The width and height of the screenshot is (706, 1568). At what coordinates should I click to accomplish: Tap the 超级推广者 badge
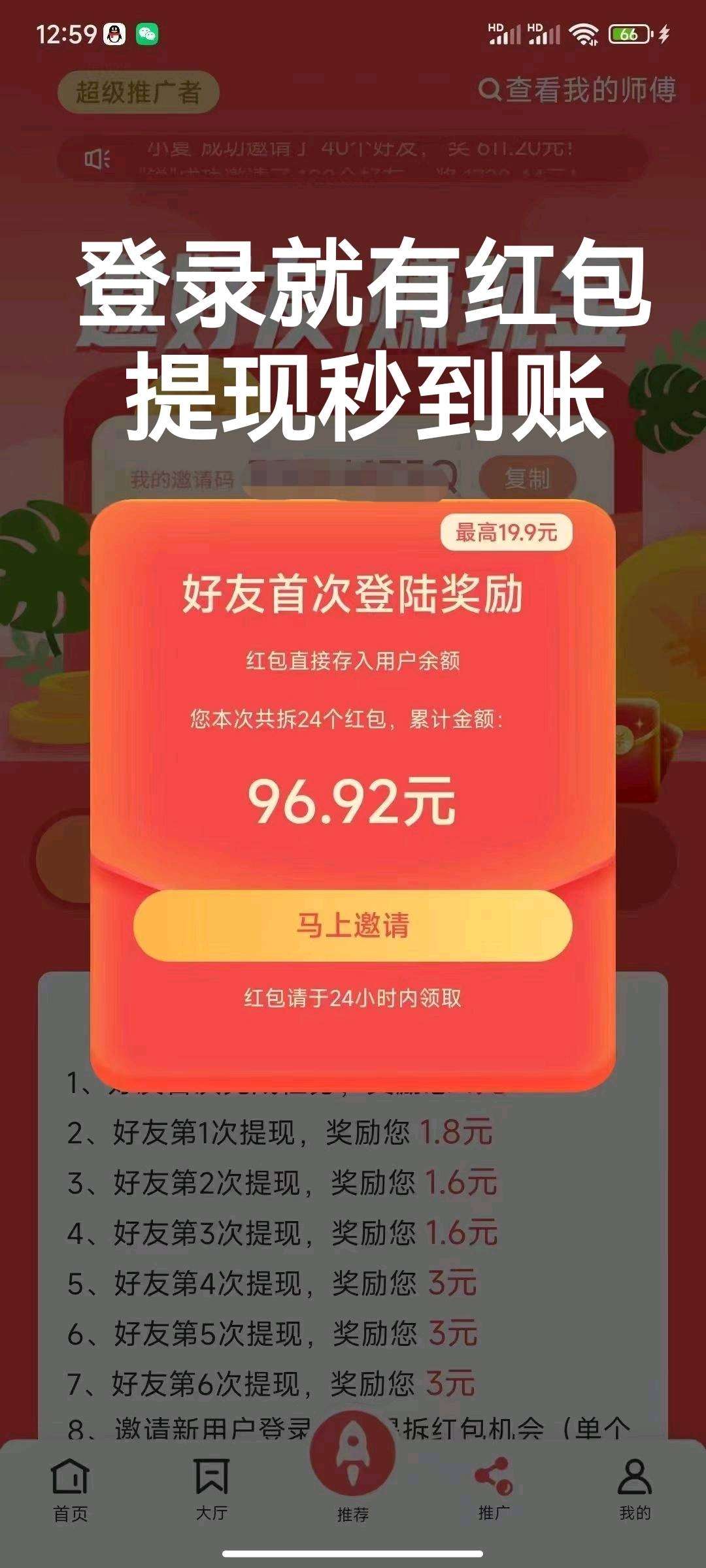(138, 92)
